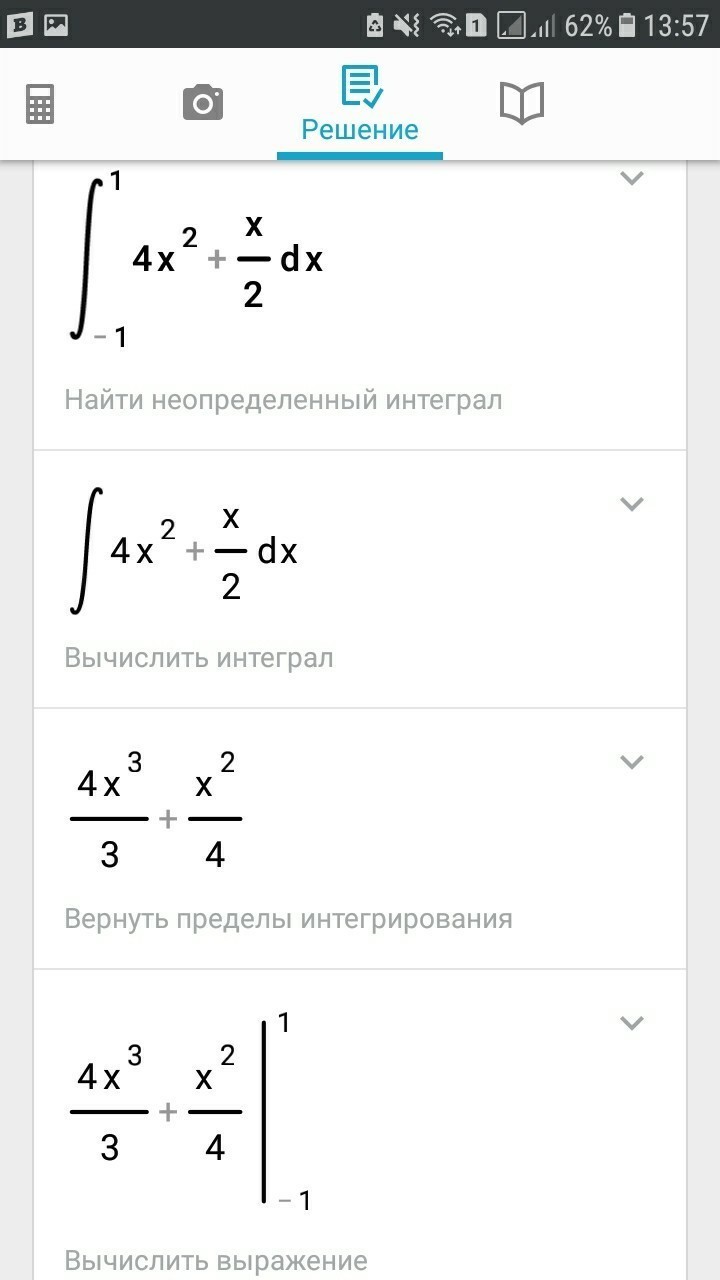This screenshot has height=1280, width=720.
Task: Open the book tab
Action: point(521,103)
